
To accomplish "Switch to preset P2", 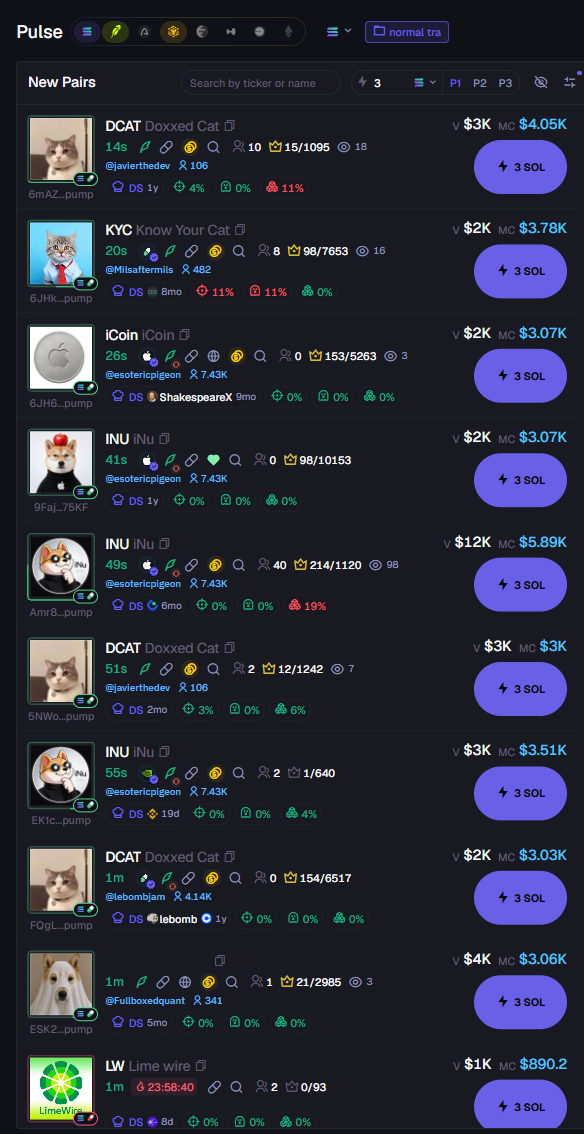I will click(480, 83).
